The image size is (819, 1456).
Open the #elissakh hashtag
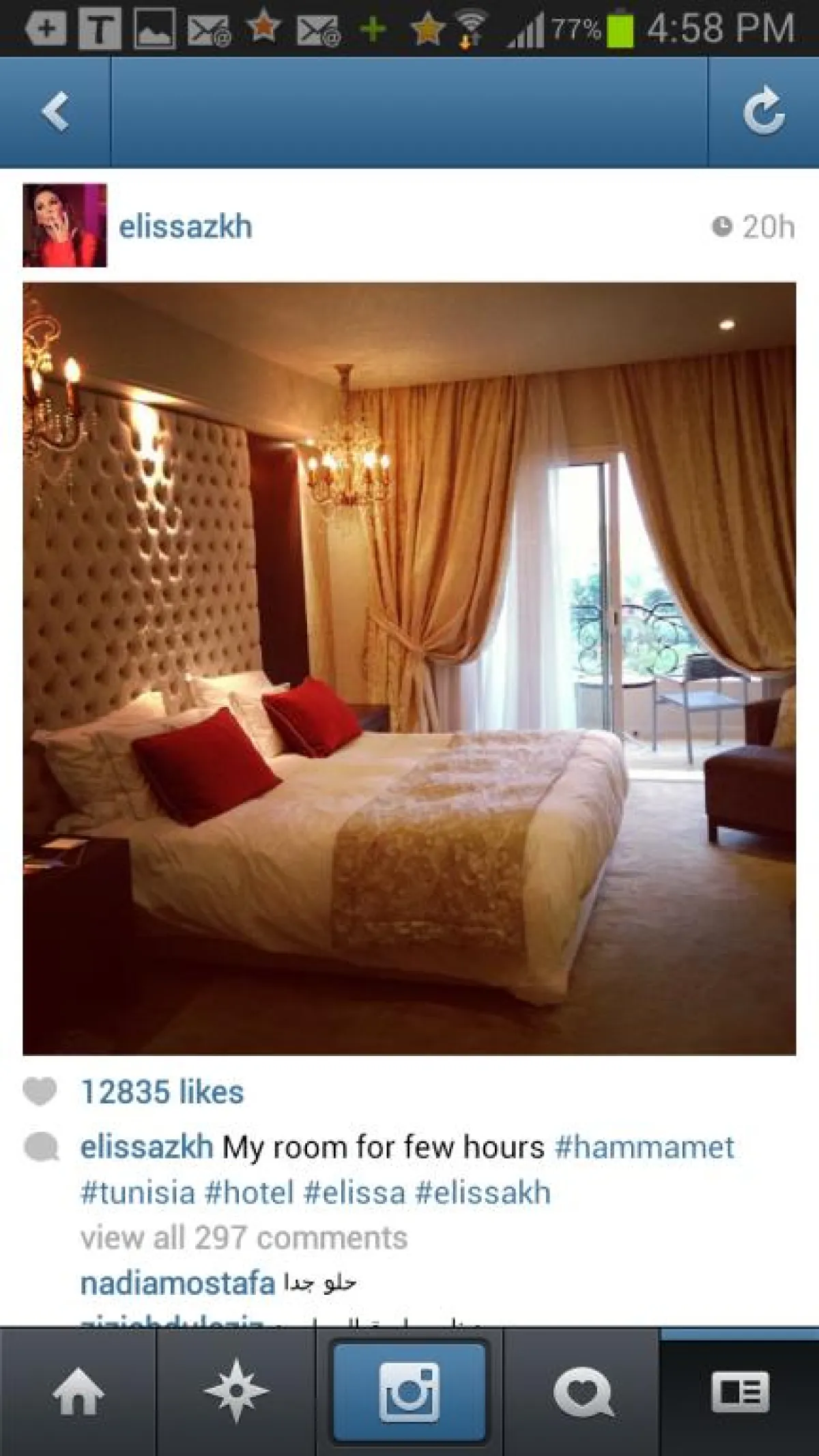click(x=483, y=1193)
